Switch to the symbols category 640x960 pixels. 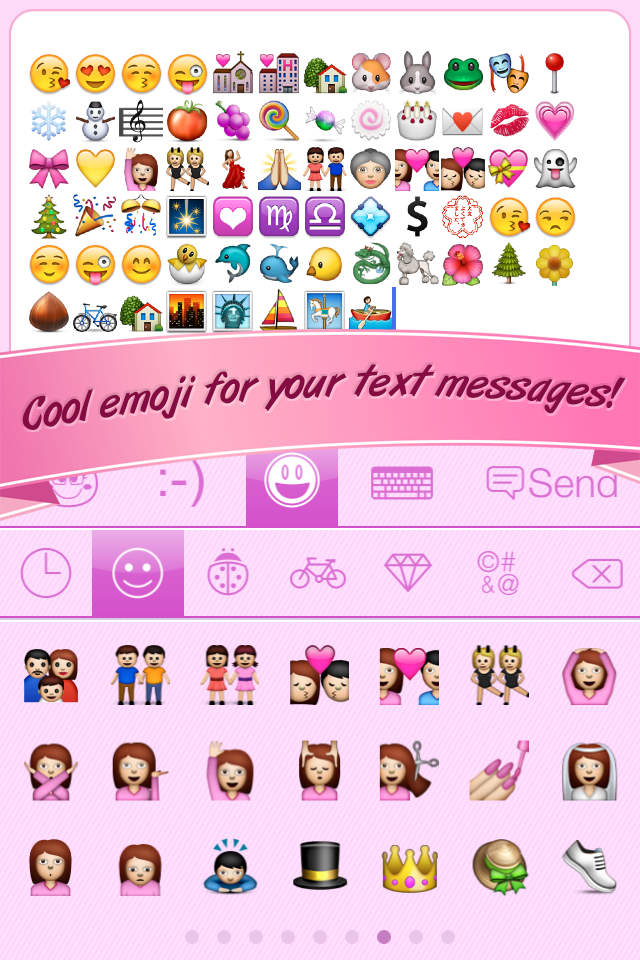[498, 573]
